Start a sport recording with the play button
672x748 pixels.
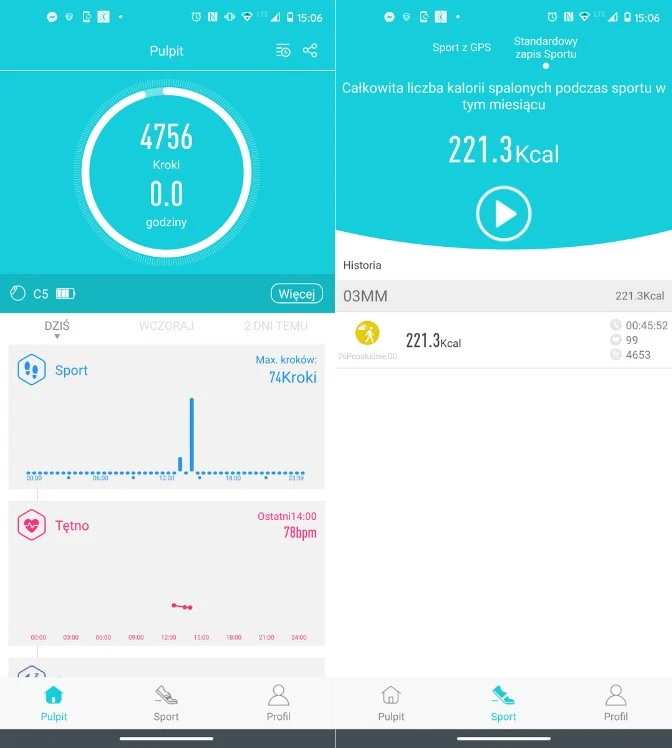pos(503,213)
